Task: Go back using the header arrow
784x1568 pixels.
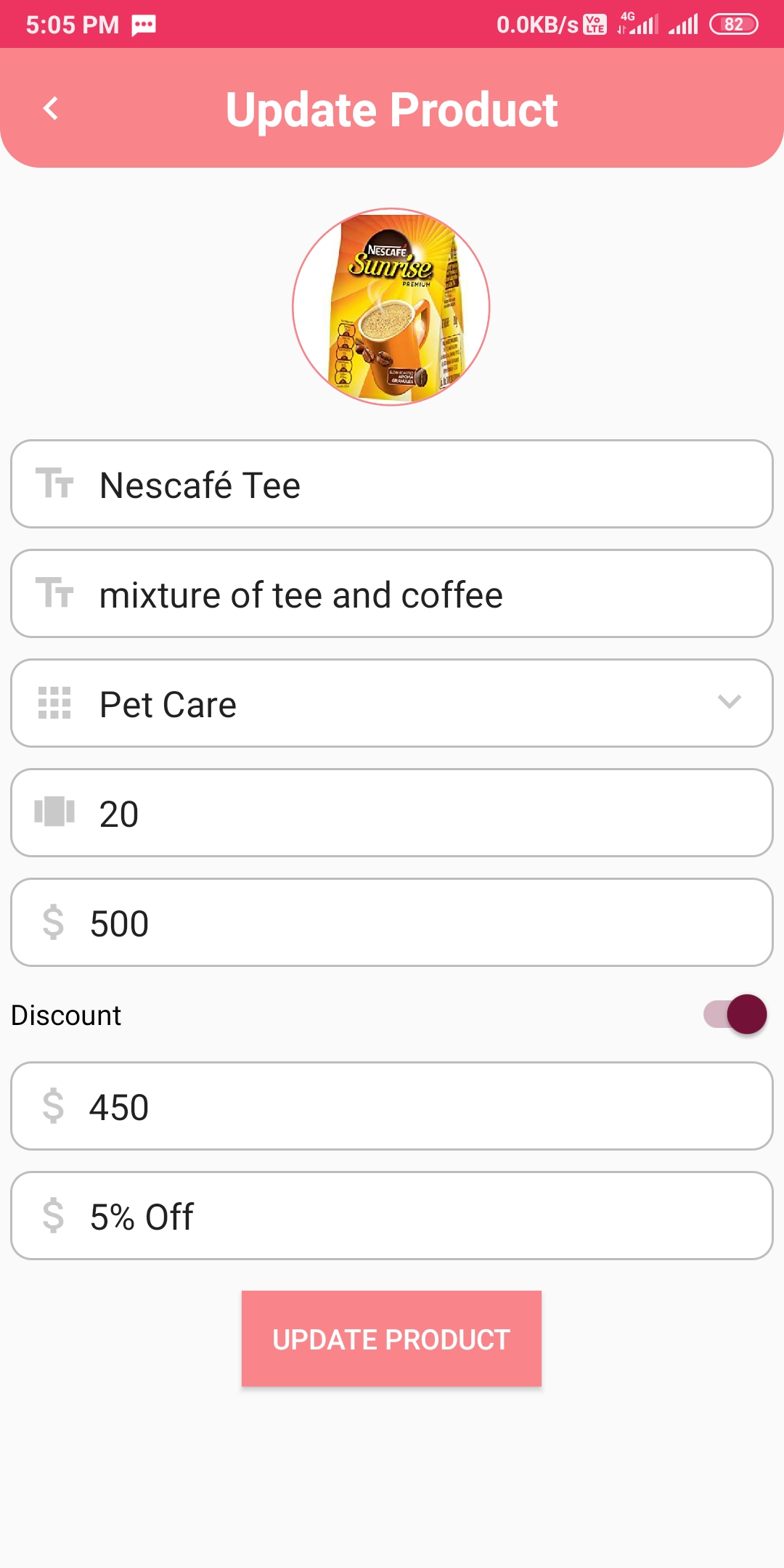Action: point(50,109)
